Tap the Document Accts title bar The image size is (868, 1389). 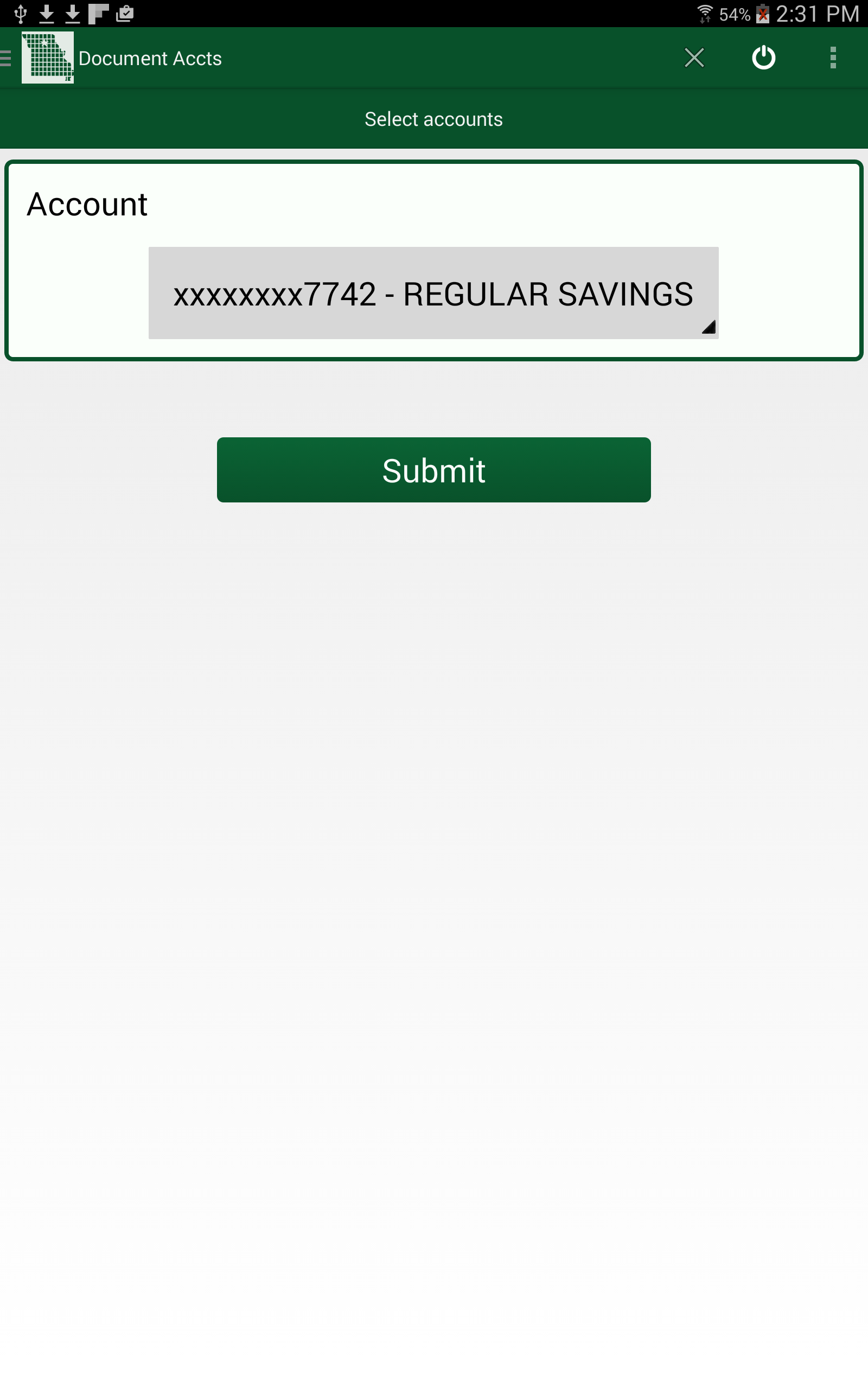click(x=150, y=58)
